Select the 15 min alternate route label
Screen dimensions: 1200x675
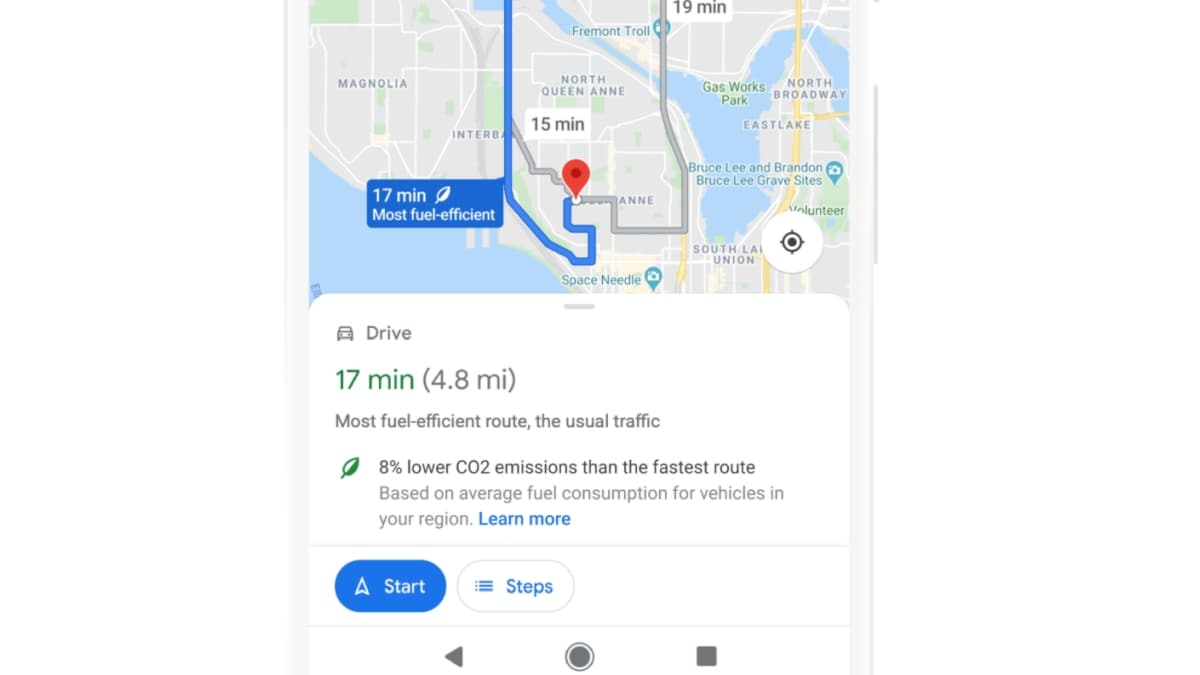[x=557, y=124]
